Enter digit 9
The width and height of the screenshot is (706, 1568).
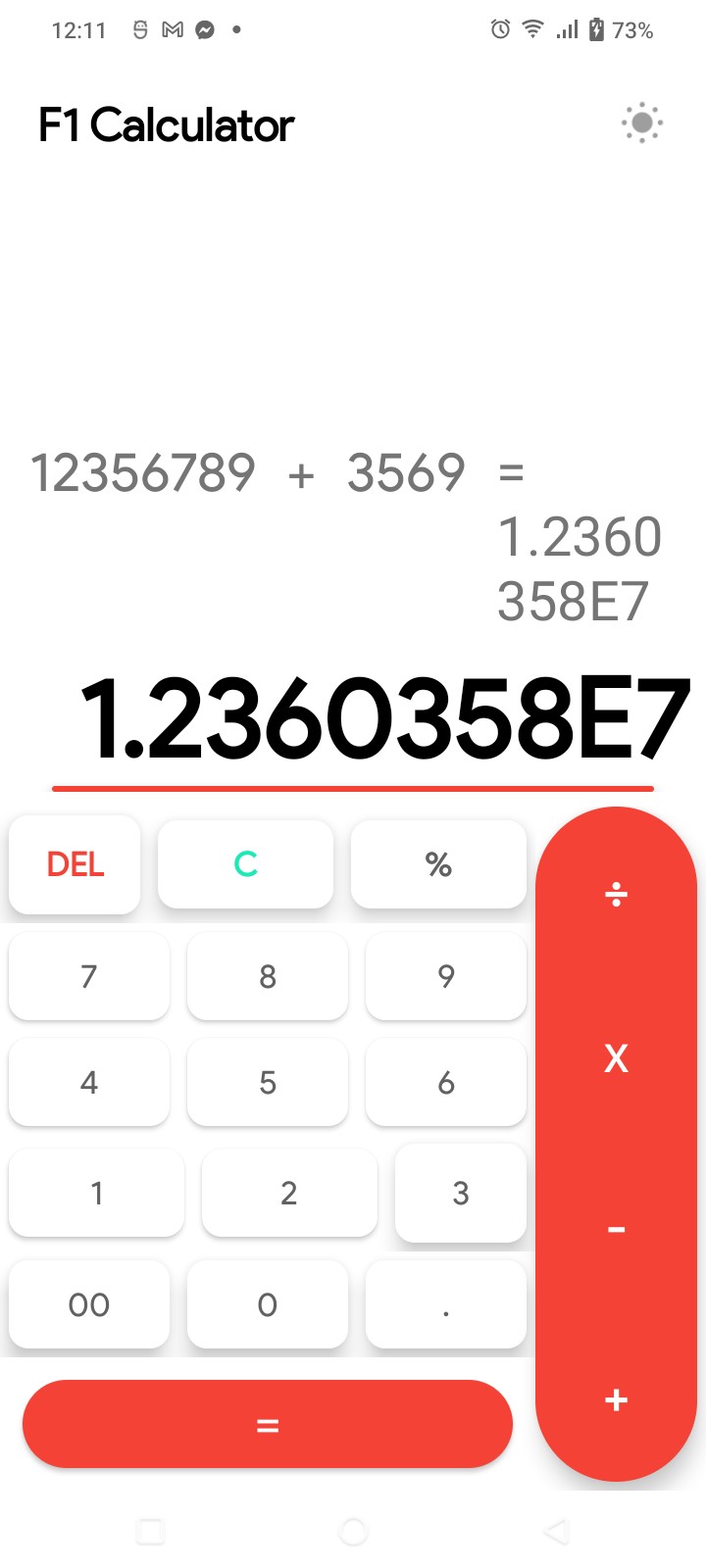point(446,976)
